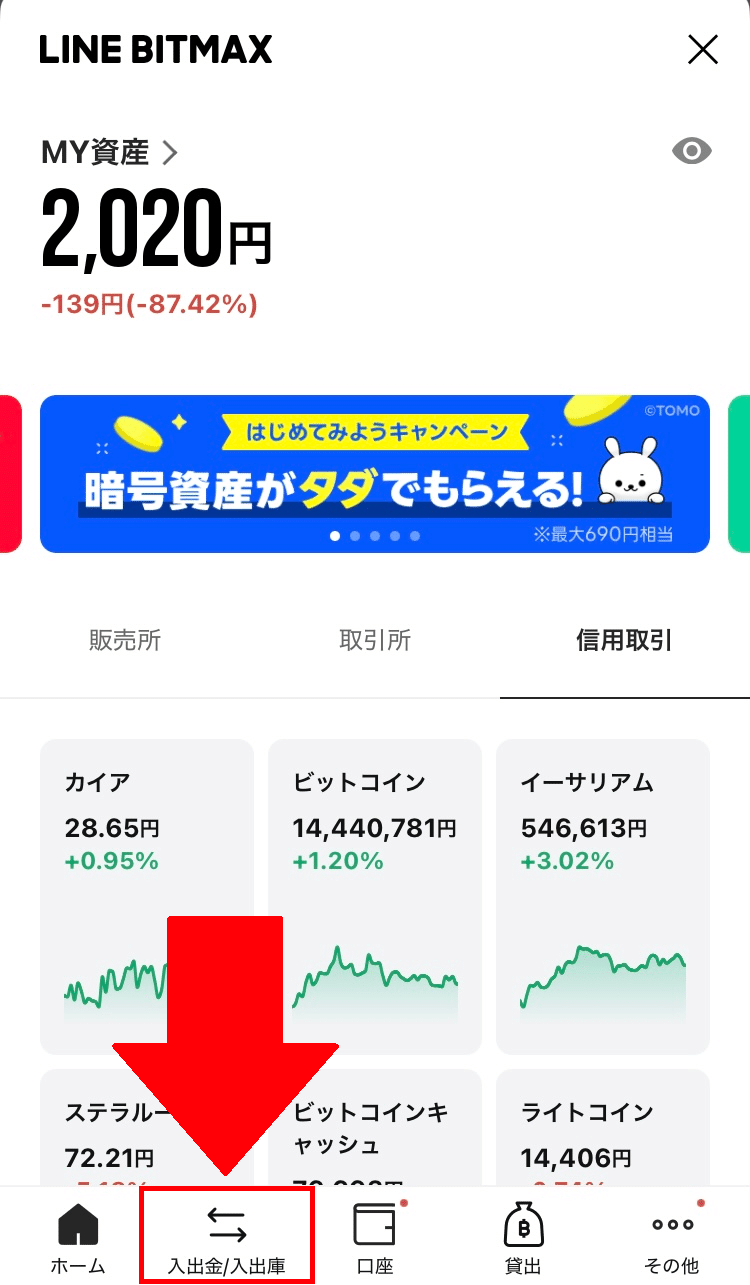Open the はじめてみようキャンペーン banner
750x1285 pixels.
coord(374,474)
